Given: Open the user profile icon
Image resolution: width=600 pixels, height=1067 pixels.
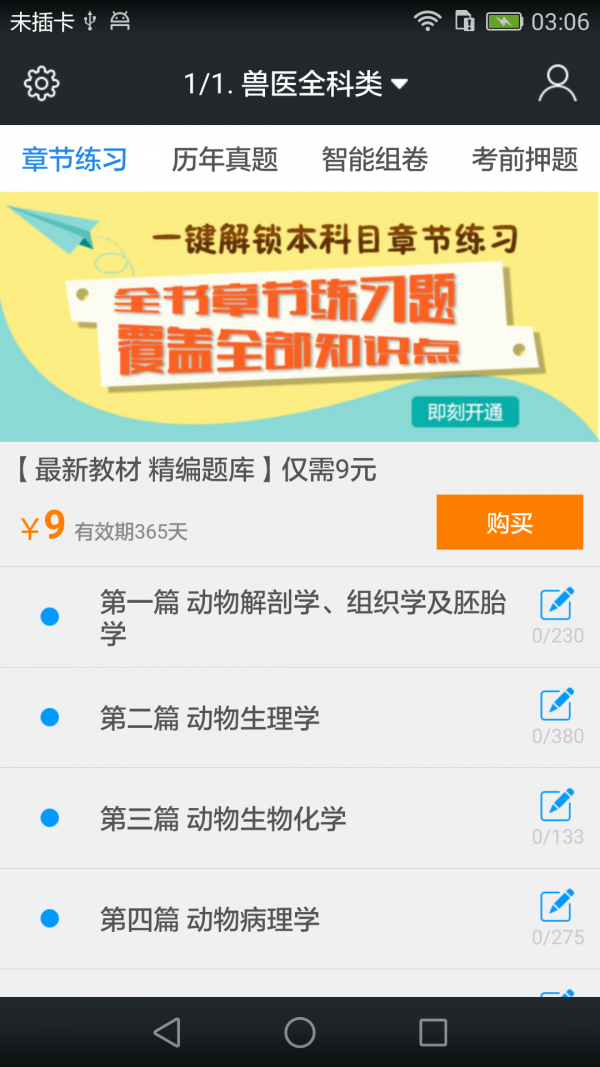Looking at the screenshot, I should click(x=557, y=84).
